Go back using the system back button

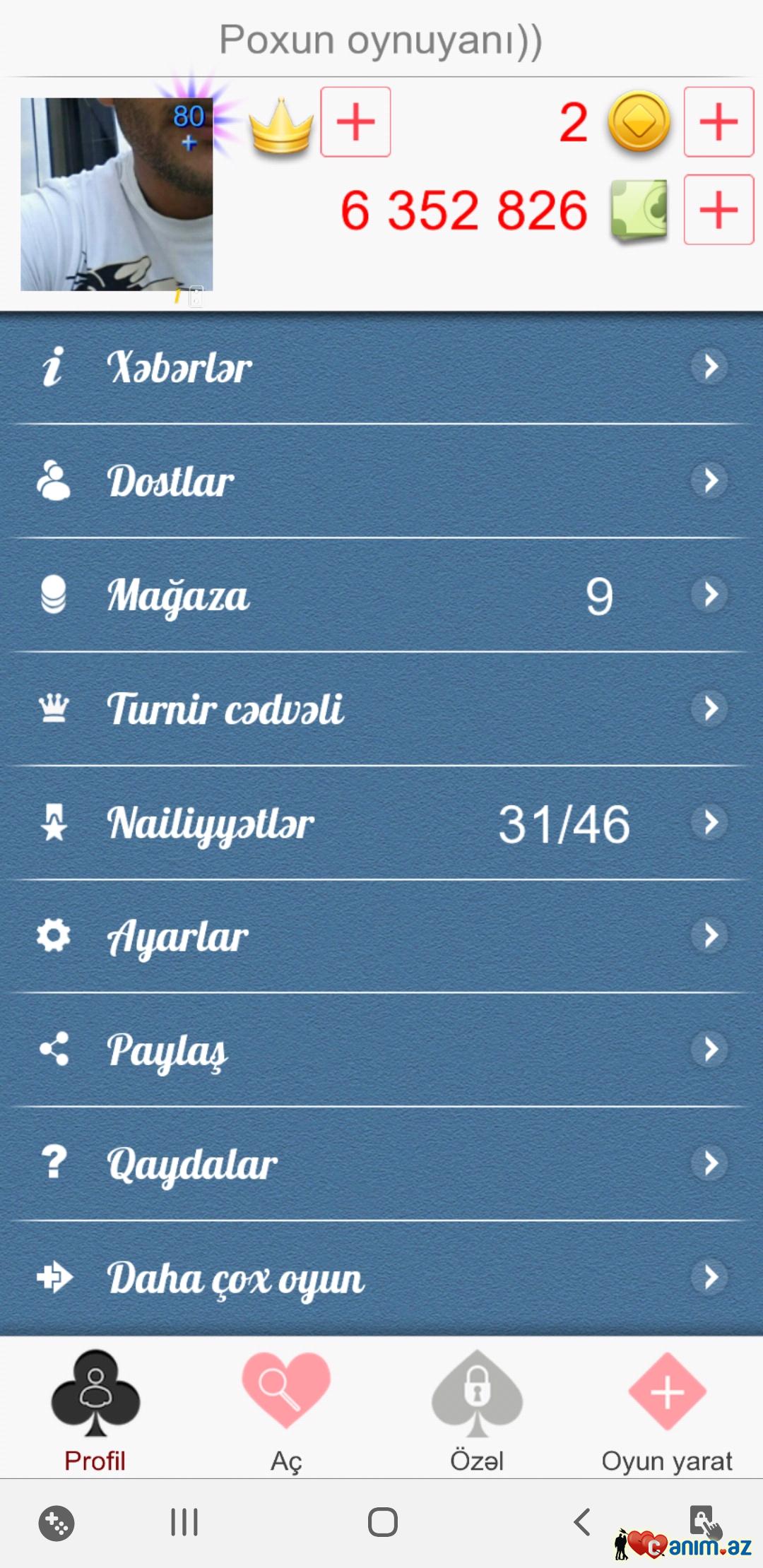tap(582, 1522)
